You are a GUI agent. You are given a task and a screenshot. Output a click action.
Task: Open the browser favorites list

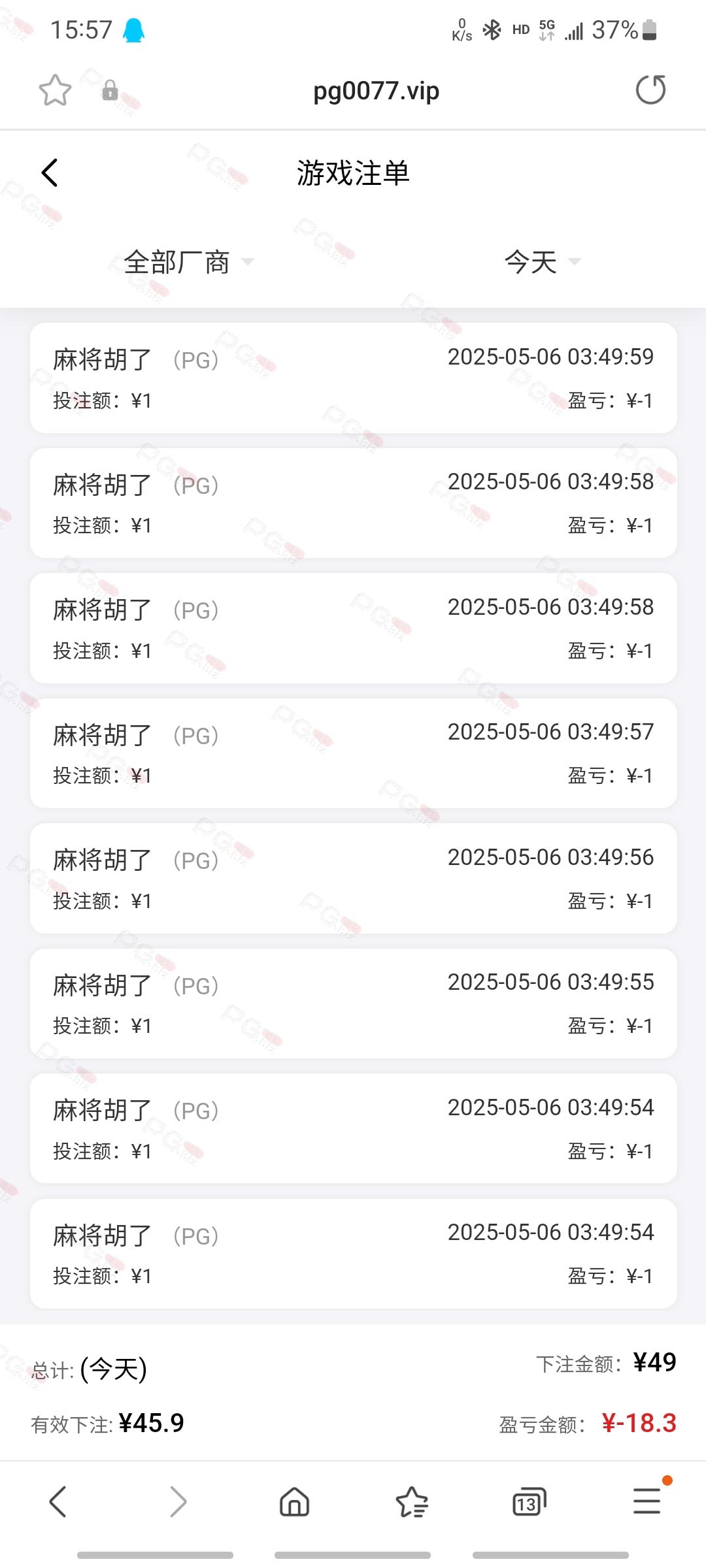pyautogui.click(x=412, y=1501)
